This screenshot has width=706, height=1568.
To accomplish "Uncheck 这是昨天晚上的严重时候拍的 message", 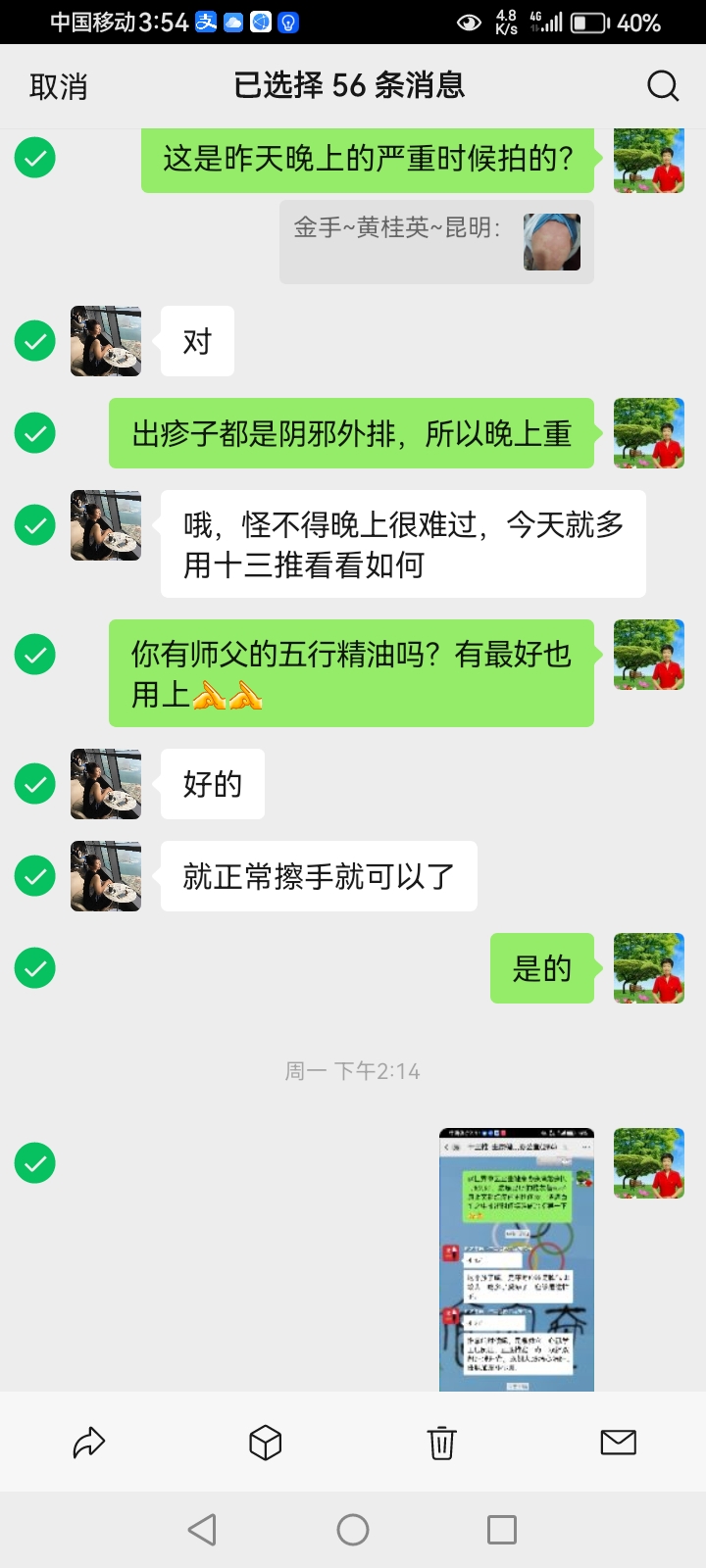I will (x=35, y=158).
